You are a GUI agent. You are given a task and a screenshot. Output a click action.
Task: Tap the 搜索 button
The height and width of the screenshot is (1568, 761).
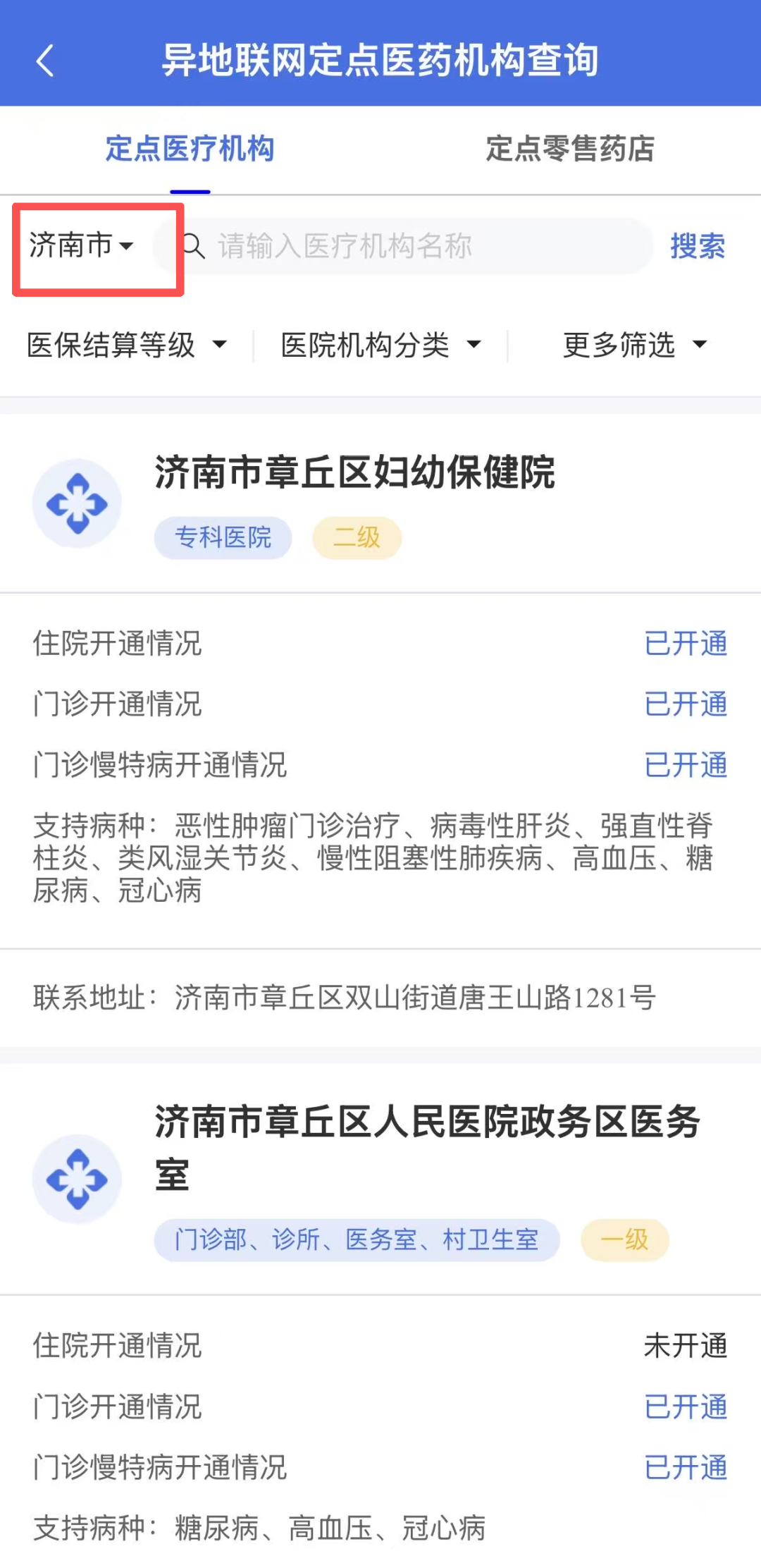tap(698, 246)
